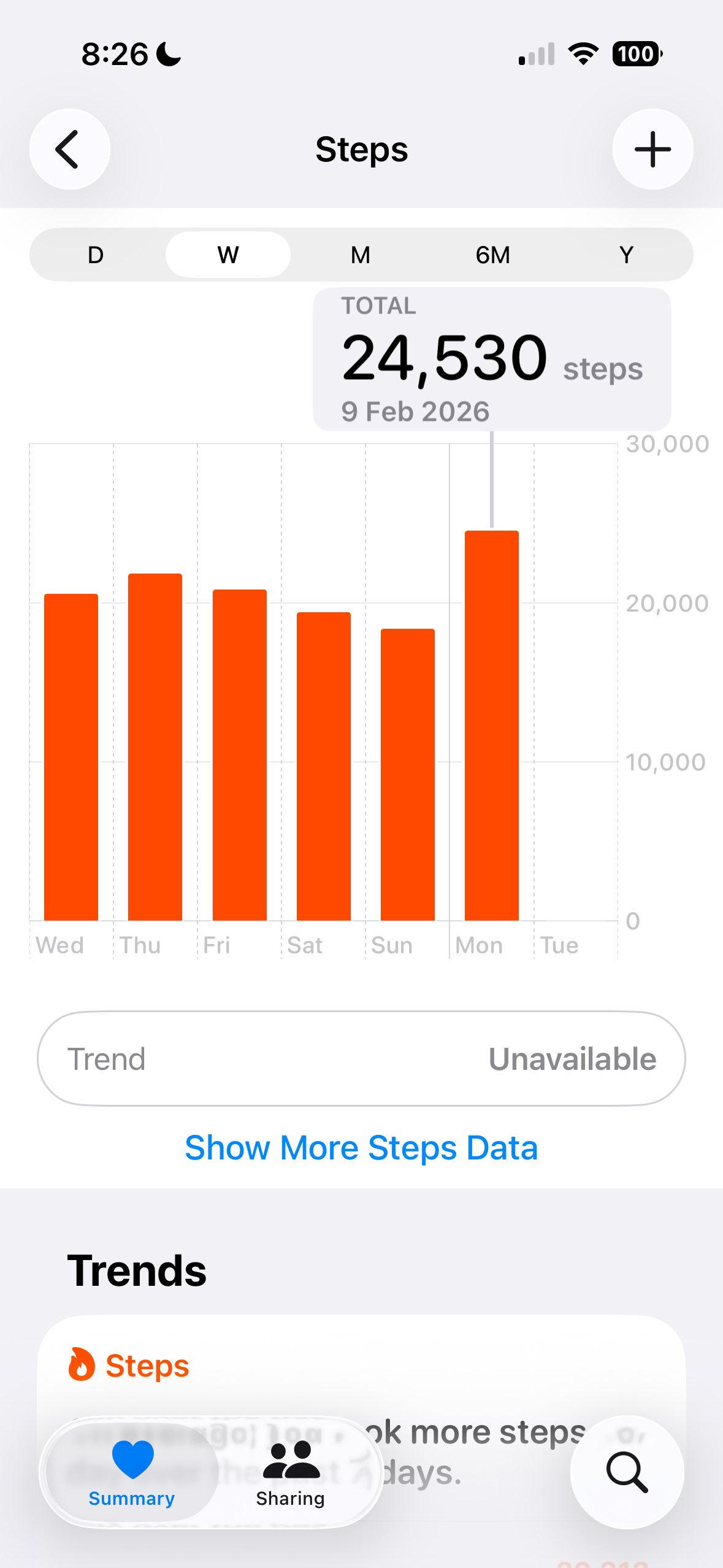Switch to the D day view

(x=96, y=255)
